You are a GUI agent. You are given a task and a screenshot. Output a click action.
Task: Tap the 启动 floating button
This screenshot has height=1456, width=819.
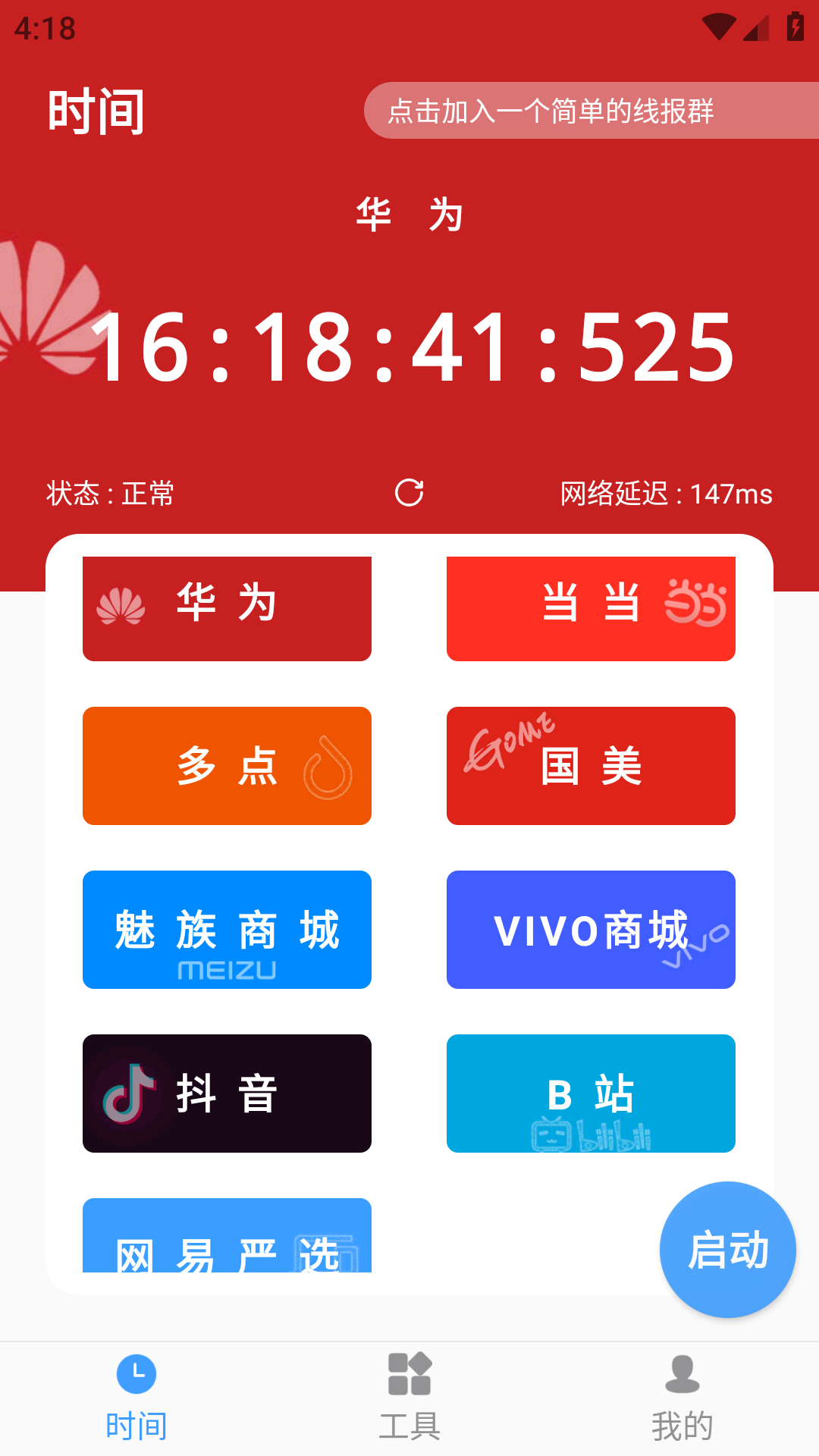[x=727, y=1250]
